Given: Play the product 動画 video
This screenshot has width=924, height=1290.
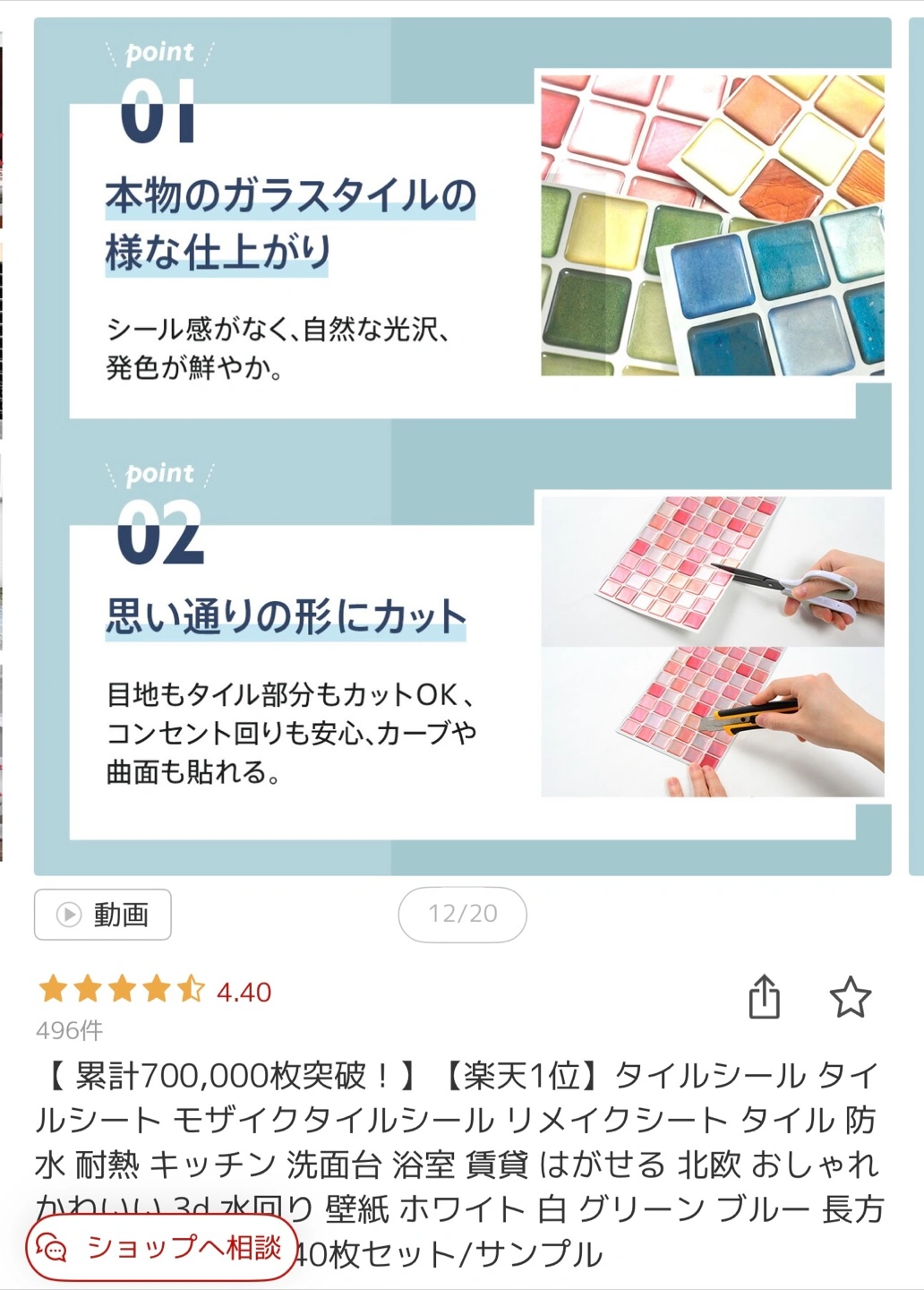Looking at the screenshot, I should click(x=102, y=914).
